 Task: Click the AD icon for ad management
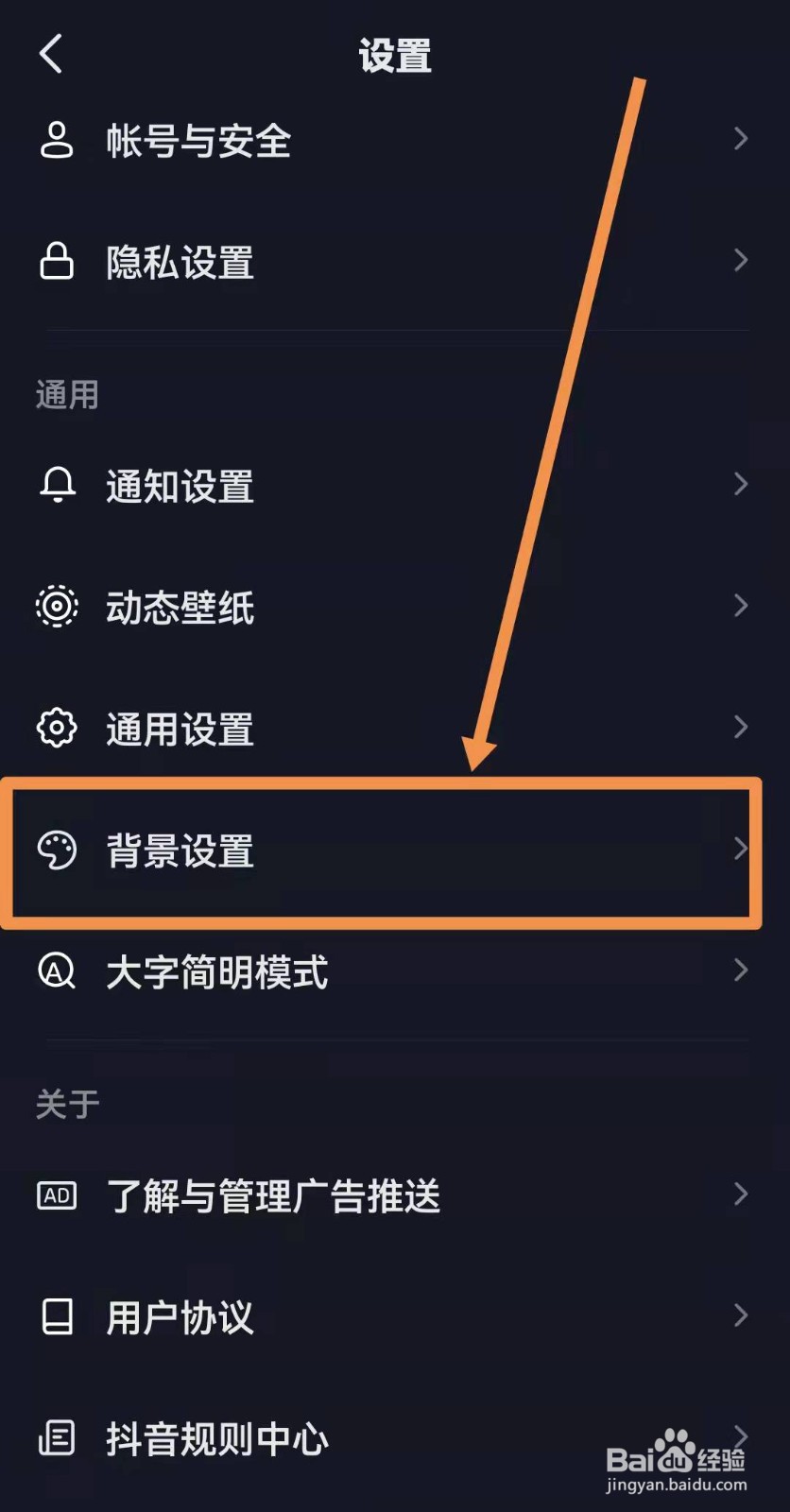click(x=57, y=1197)
